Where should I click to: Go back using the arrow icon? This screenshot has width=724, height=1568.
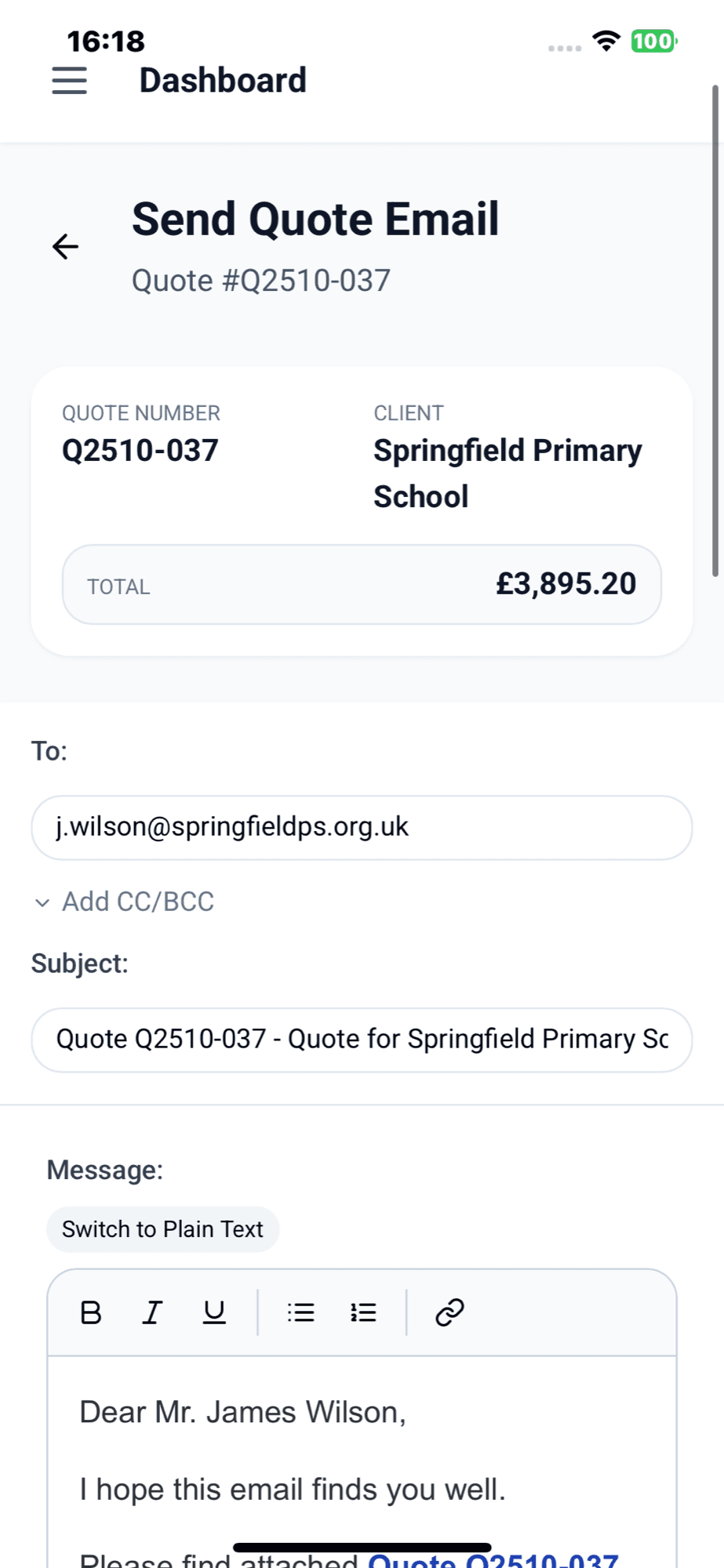tap(66, 247)
